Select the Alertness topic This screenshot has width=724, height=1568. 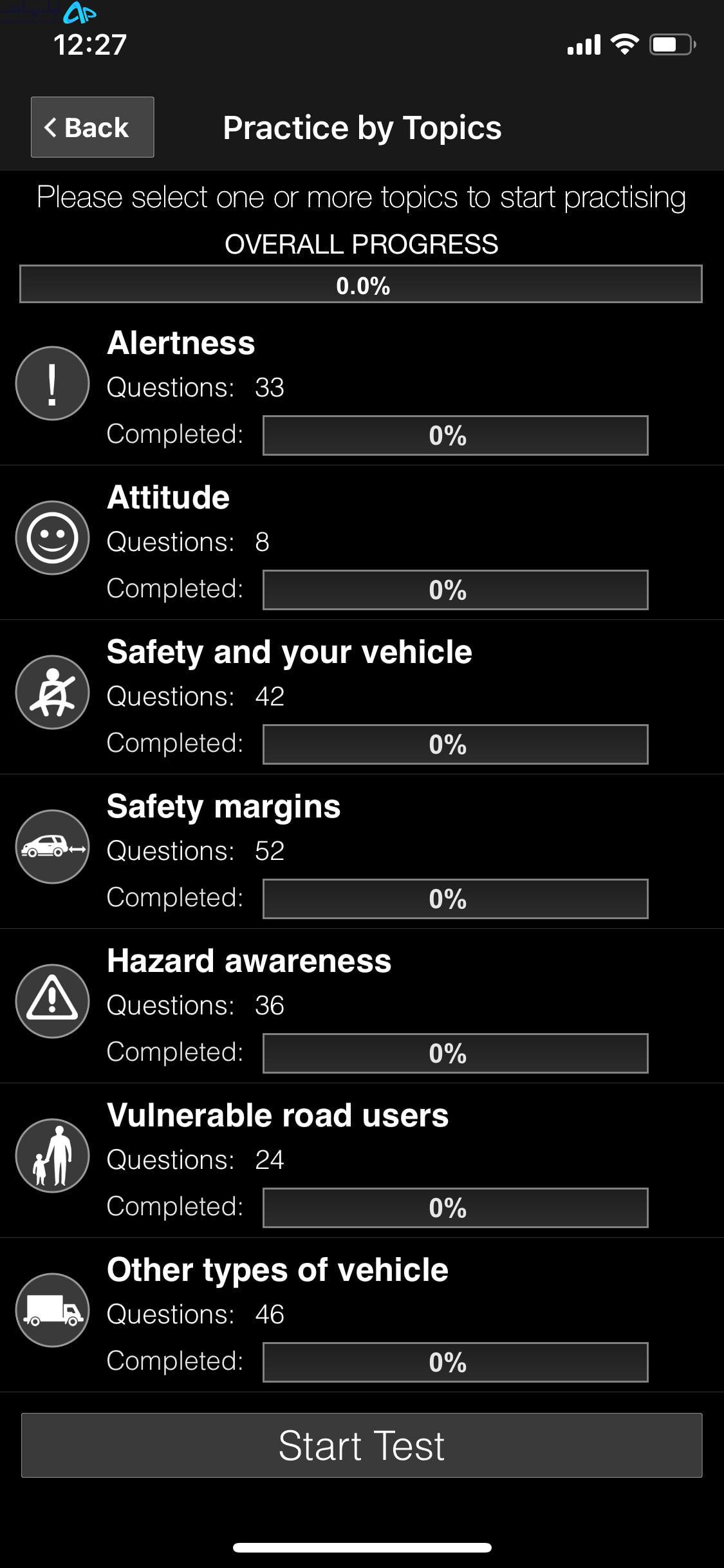[362, 388]
